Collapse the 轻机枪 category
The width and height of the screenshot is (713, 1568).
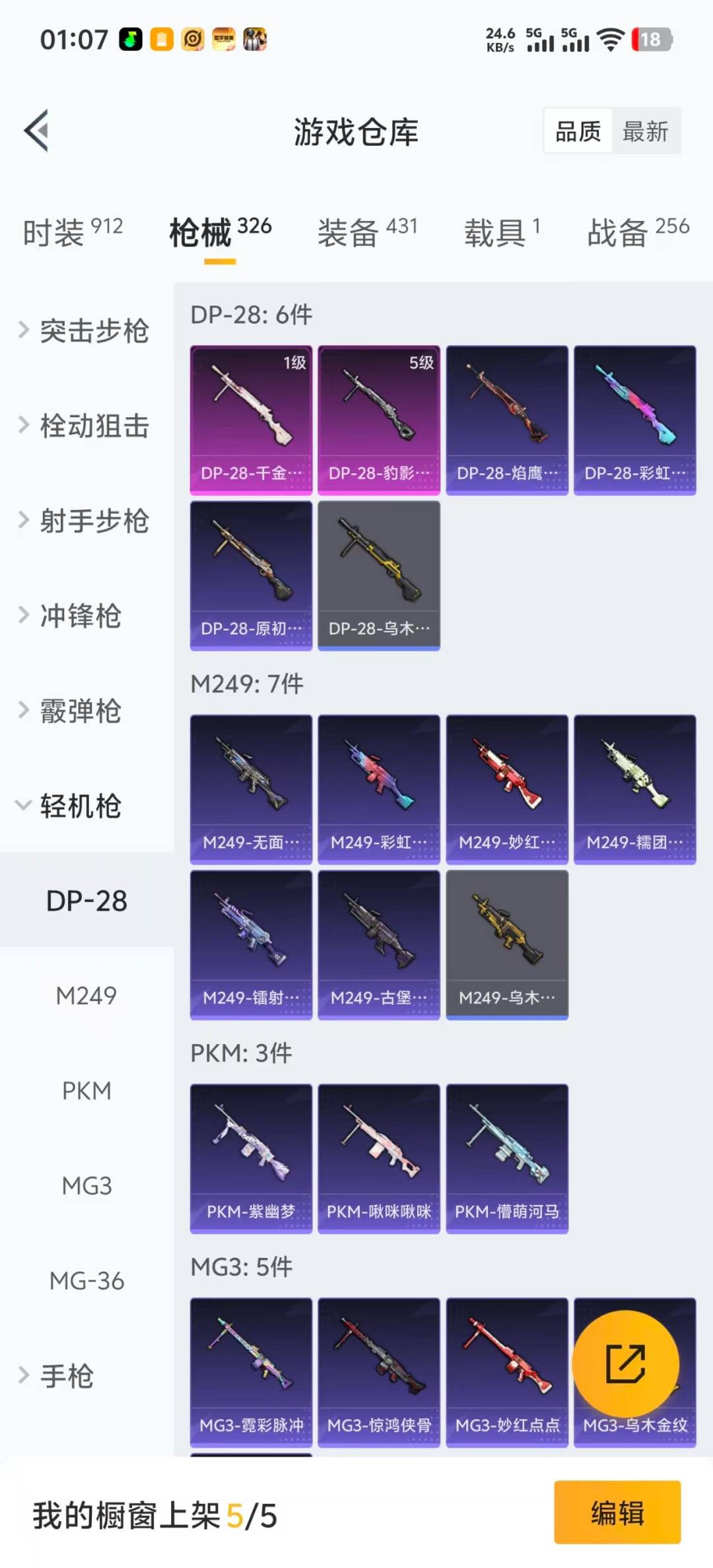point(79,806)
